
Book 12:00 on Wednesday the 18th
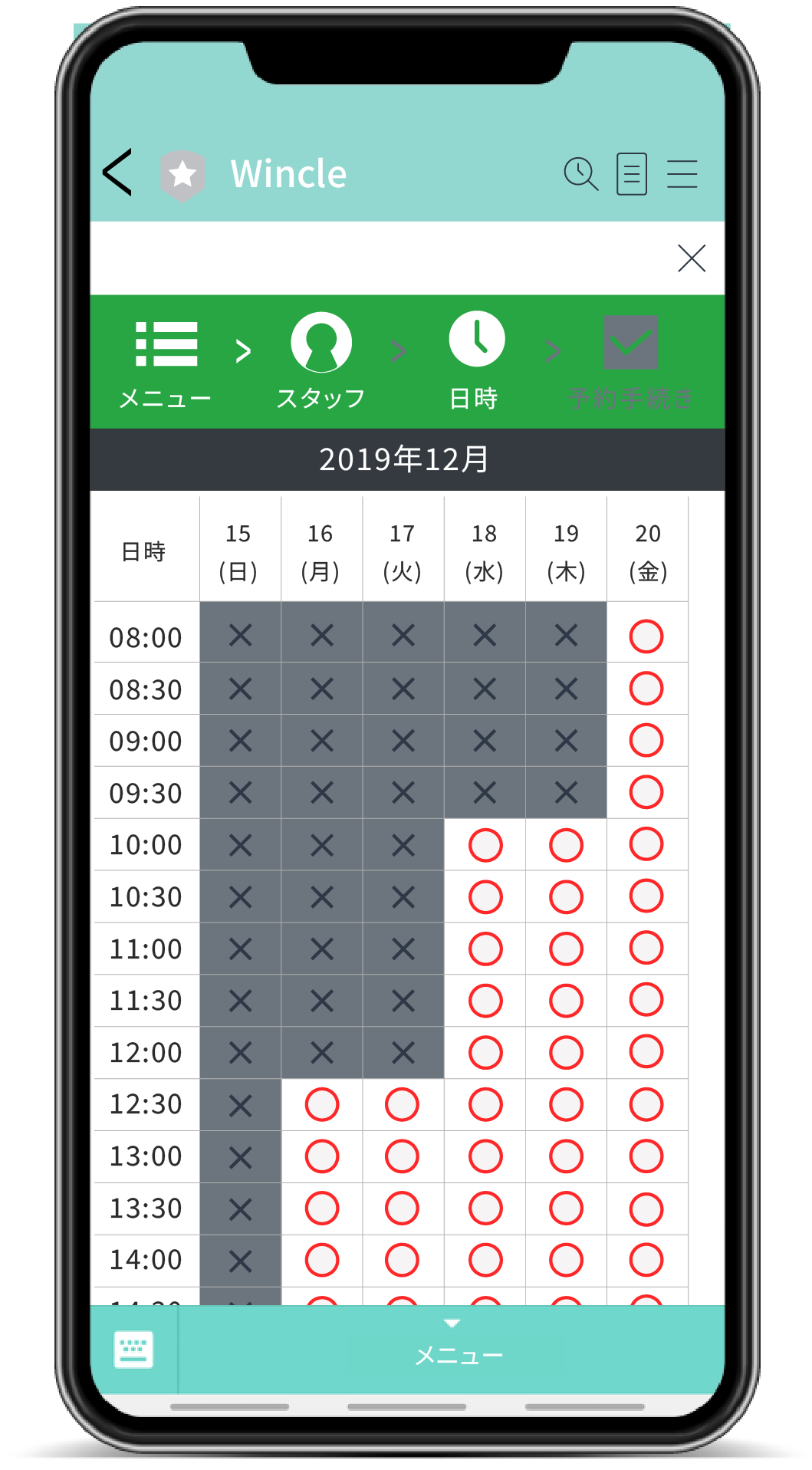485,1052
